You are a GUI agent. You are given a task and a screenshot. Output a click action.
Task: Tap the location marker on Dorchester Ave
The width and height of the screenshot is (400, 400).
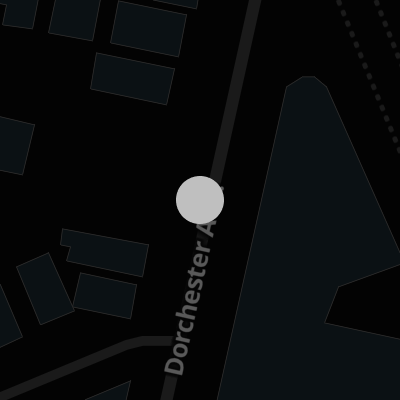point(200,200)
